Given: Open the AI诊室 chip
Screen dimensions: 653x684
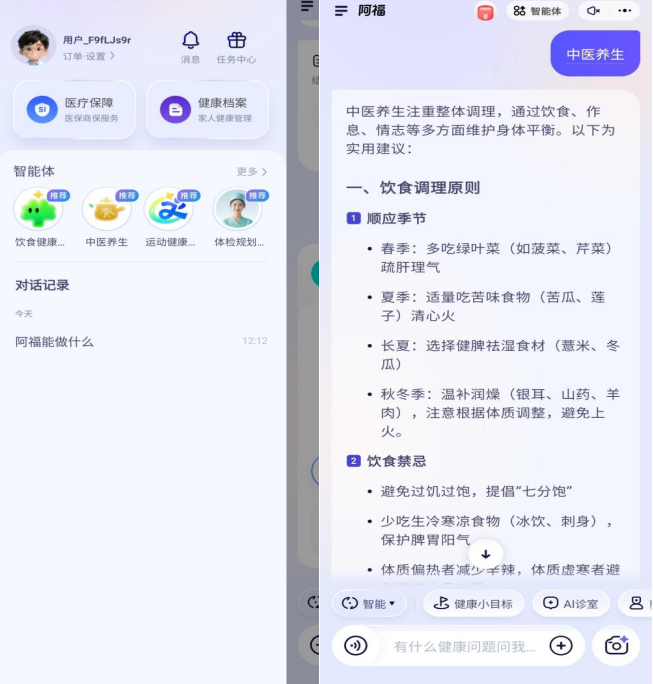Looking at the screenshot, I should (x=572, y=603).
